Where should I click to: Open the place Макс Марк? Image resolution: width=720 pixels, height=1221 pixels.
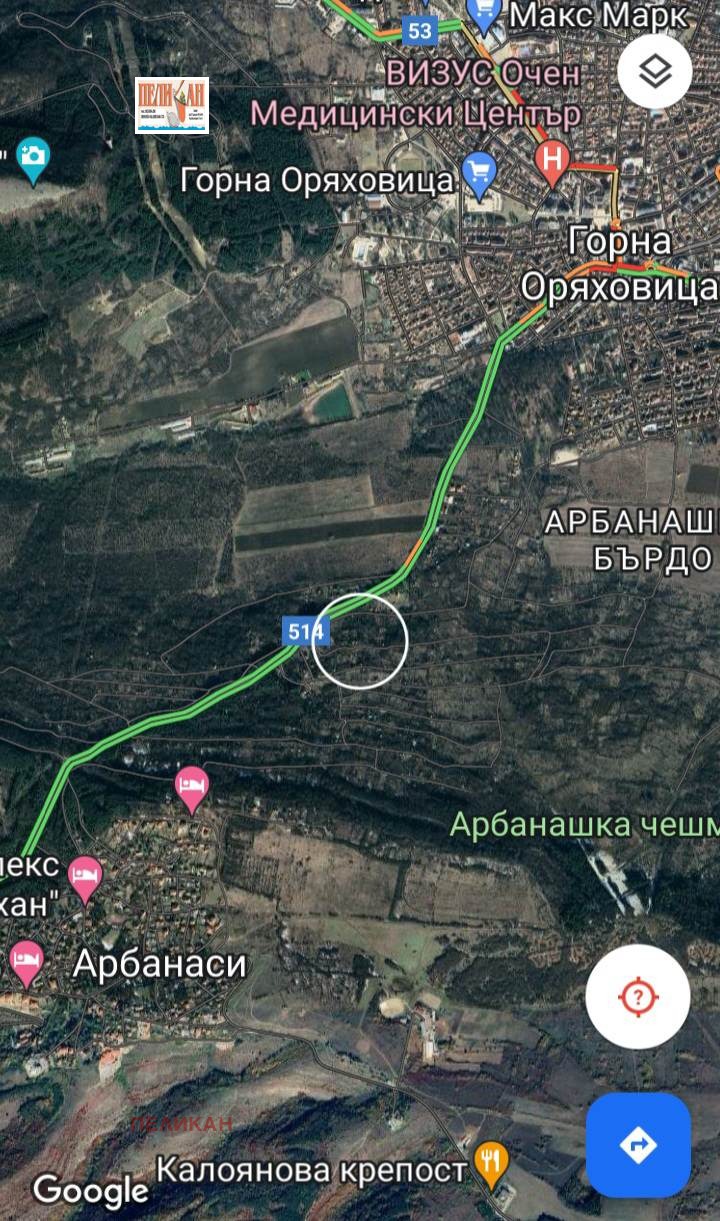click(597, 13)
